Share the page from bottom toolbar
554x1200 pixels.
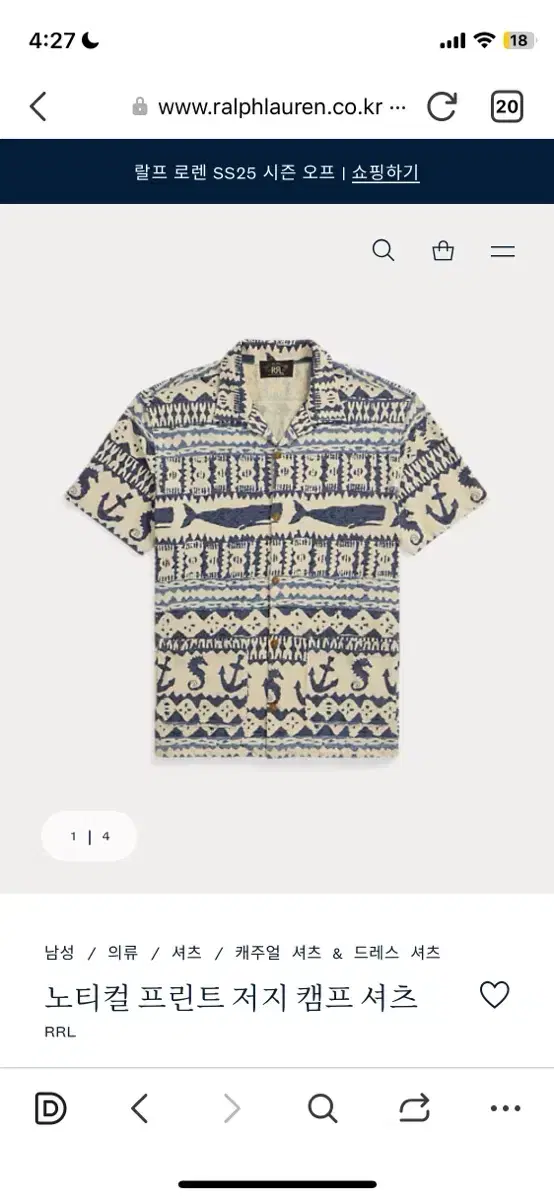[x=414, y=1108]
